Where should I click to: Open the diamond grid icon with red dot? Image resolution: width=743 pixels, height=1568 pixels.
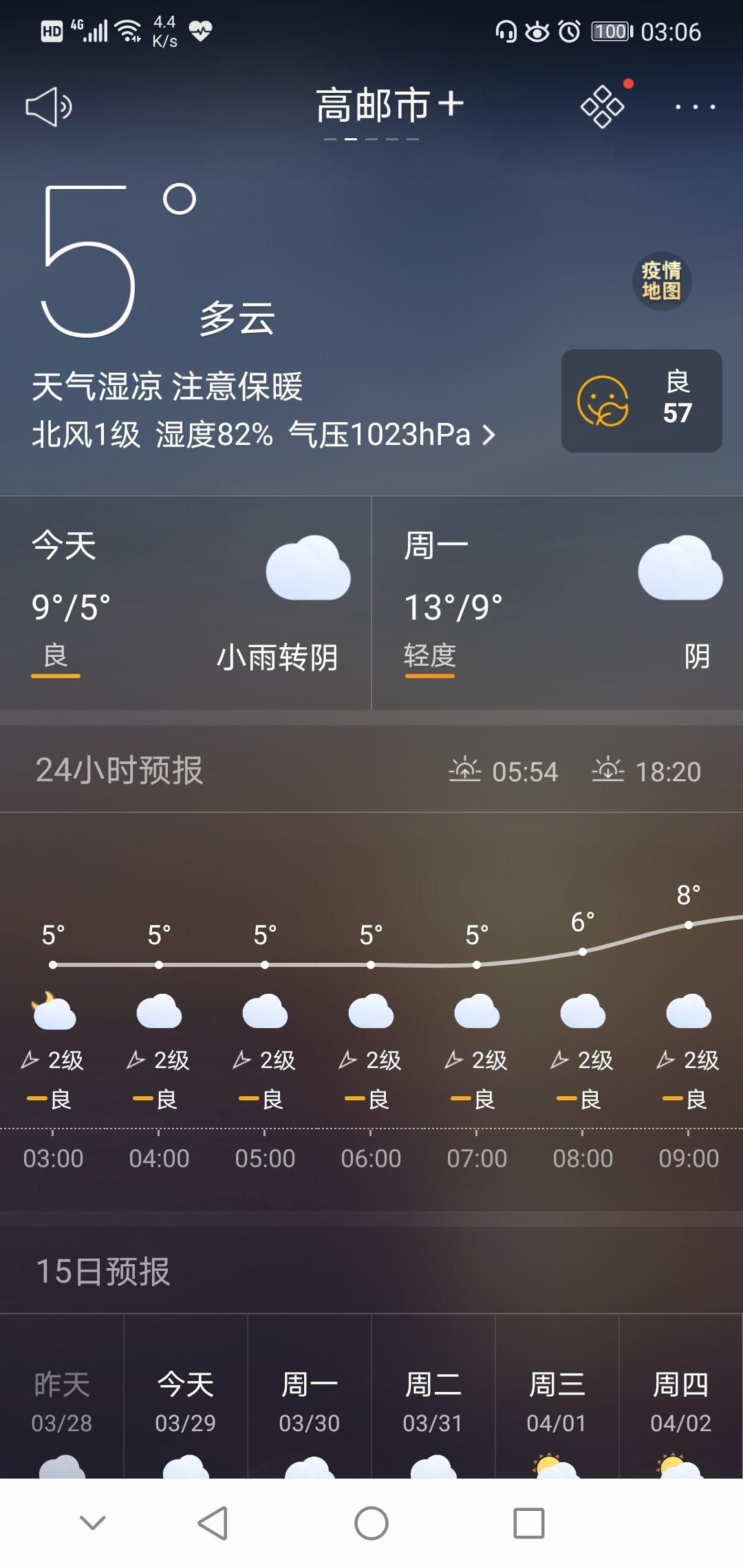[x=603, y=106]
